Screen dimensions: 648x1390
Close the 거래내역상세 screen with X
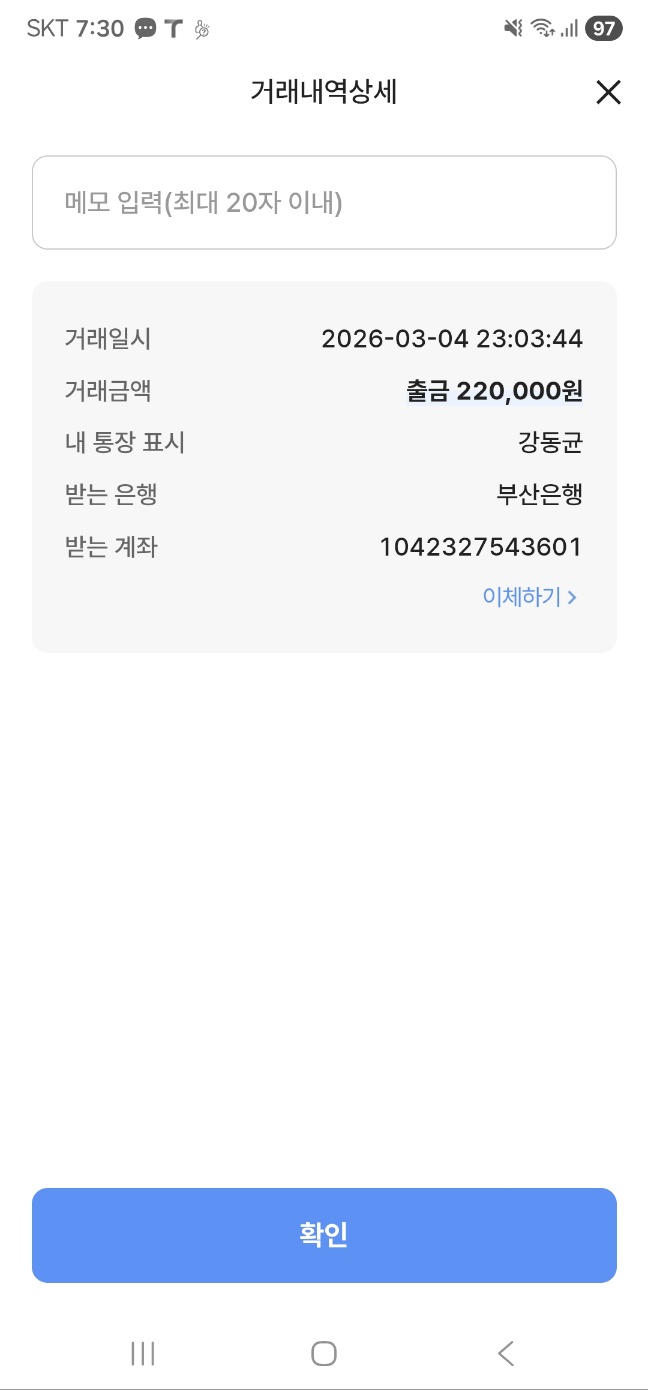(x=608, y=93)
